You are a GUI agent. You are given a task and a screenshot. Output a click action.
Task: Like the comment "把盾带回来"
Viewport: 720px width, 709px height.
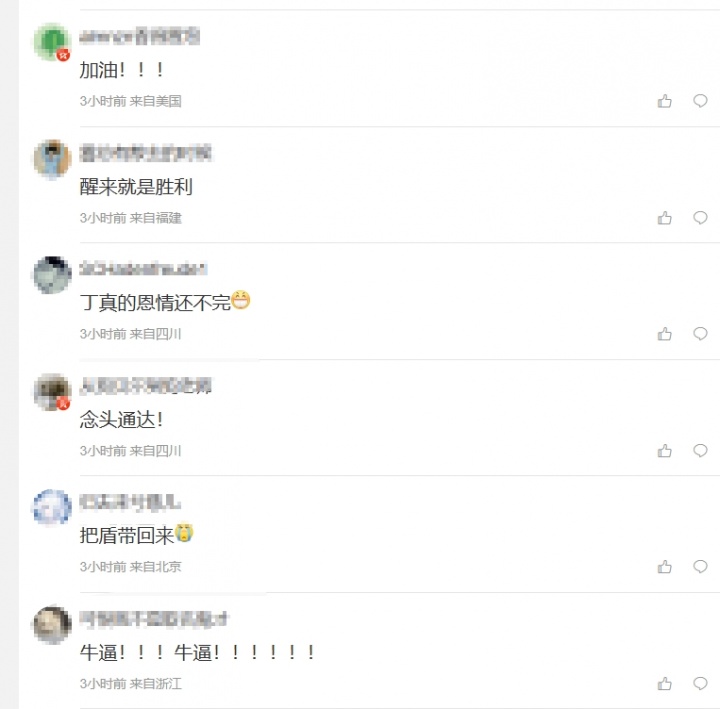pos(665,567)
